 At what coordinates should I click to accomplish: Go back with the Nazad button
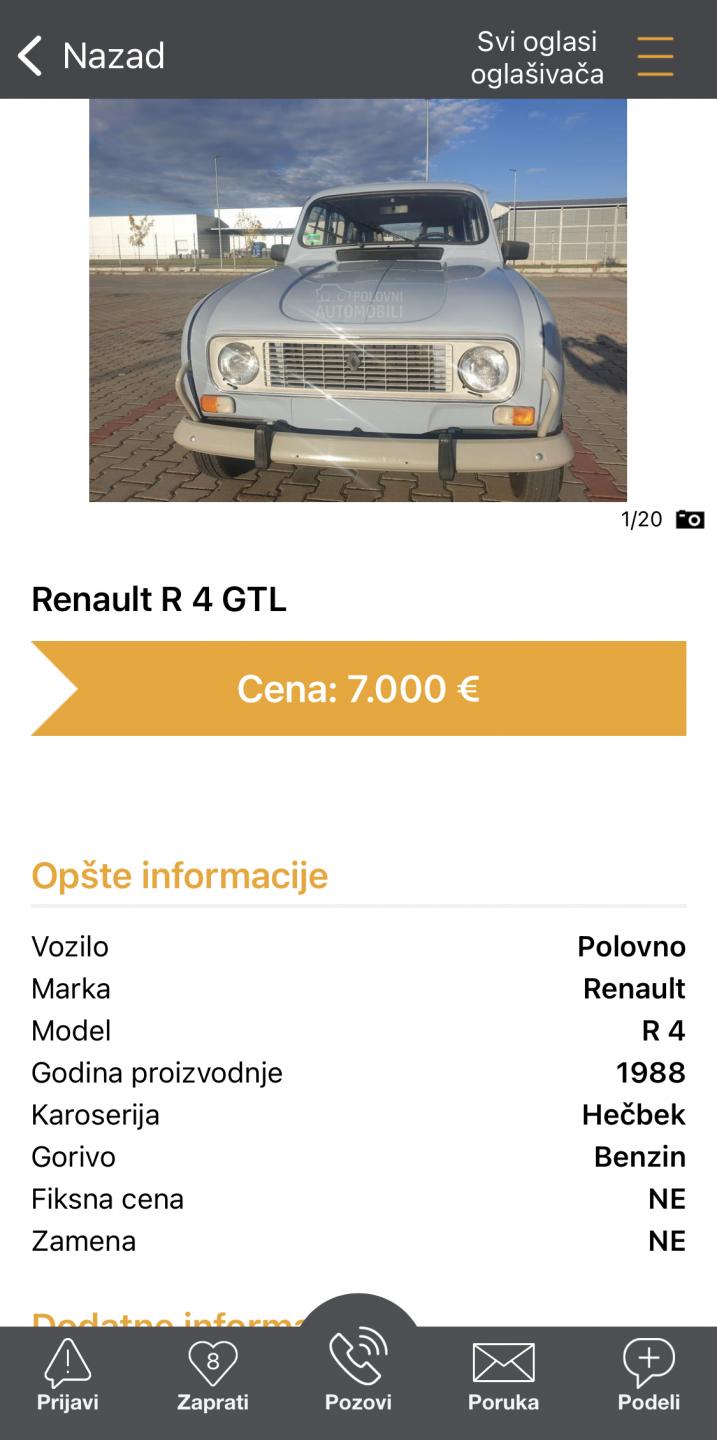91,56
